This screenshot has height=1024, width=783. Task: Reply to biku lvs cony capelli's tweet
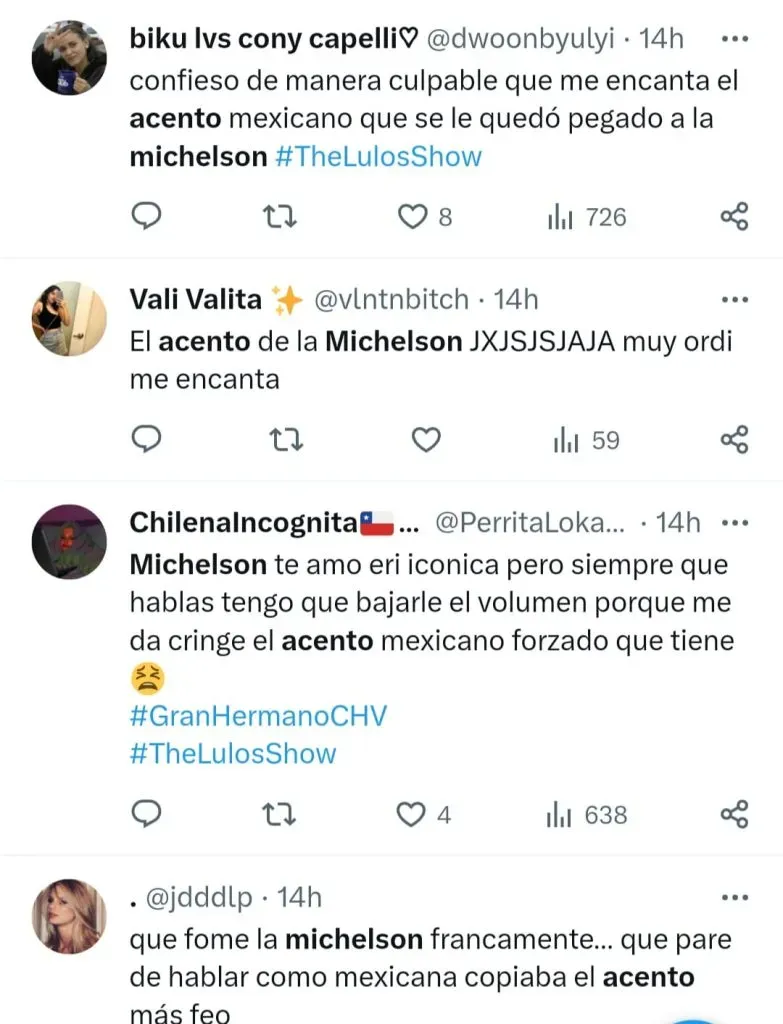(x=147, y=216)
